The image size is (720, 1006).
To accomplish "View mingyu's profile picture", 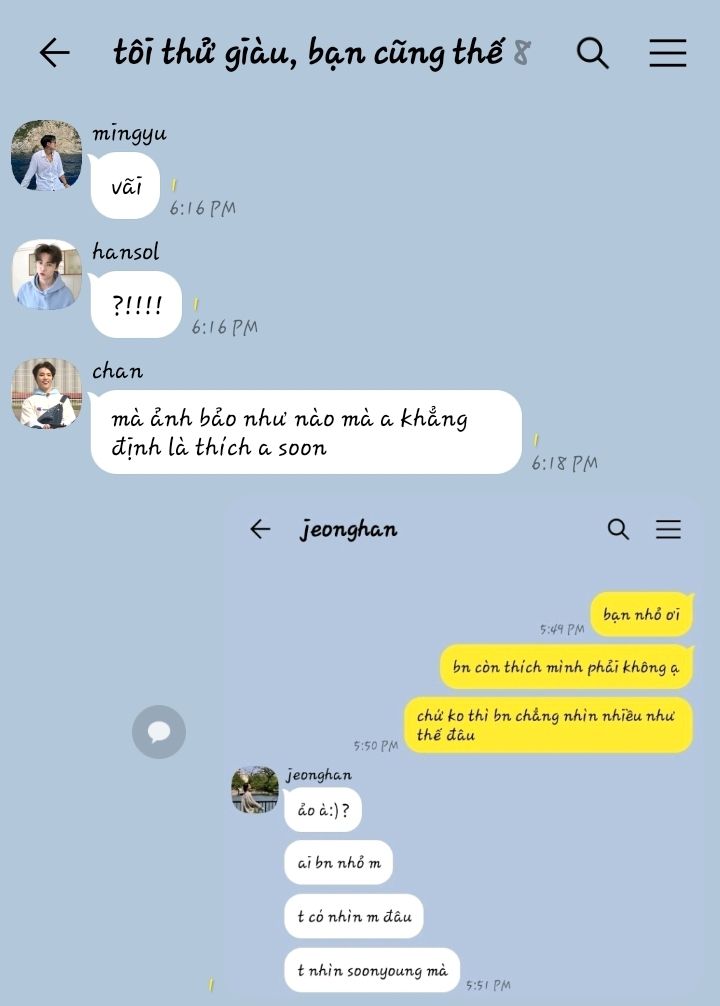I will point(46,155).
